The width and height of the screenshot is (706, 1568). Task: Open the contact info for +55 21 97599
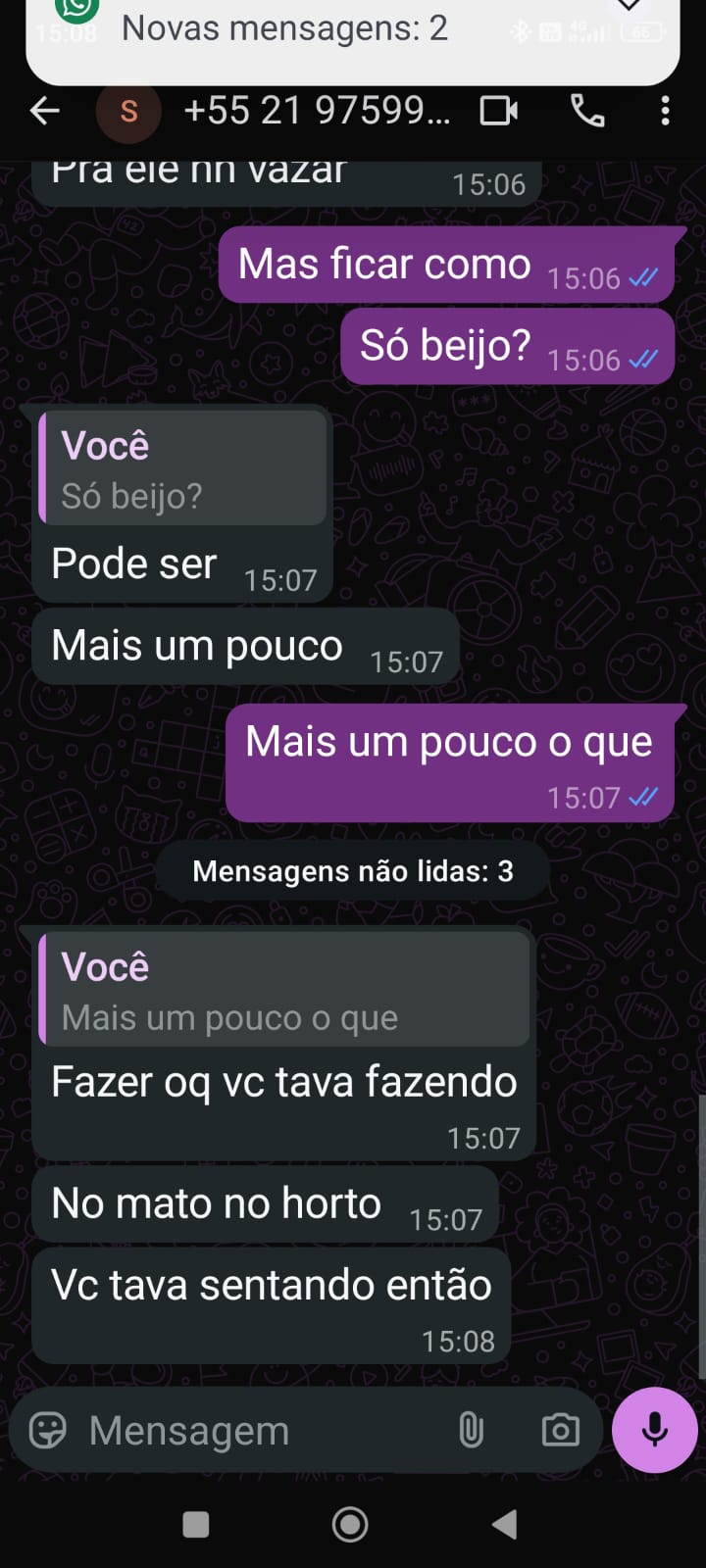coord(316,112)
